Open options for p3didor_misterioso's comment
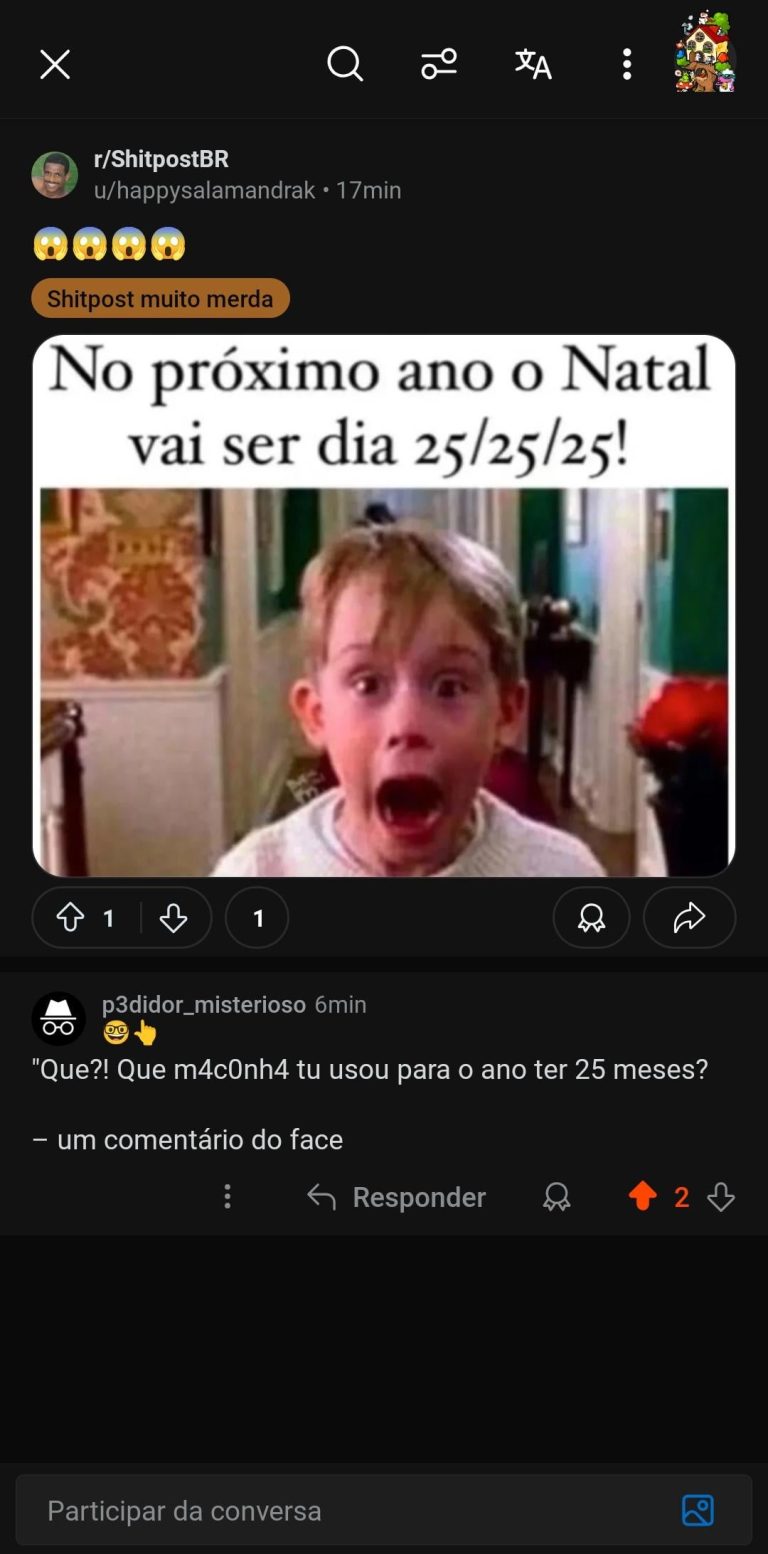768x1554 pixels. [228, 1197]
